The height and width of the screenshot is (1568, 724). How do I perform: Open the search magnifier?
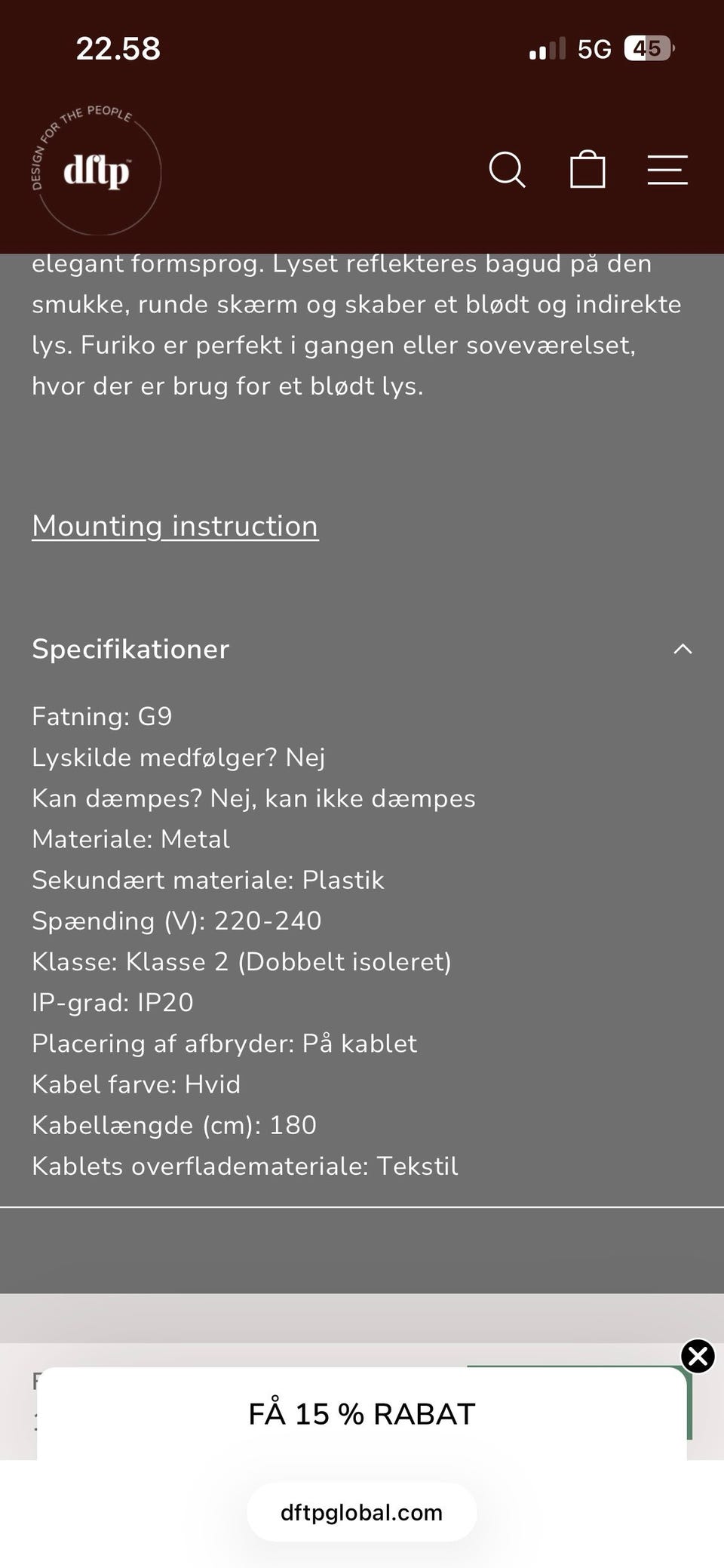pyautogui.click(x=507, y=170)
